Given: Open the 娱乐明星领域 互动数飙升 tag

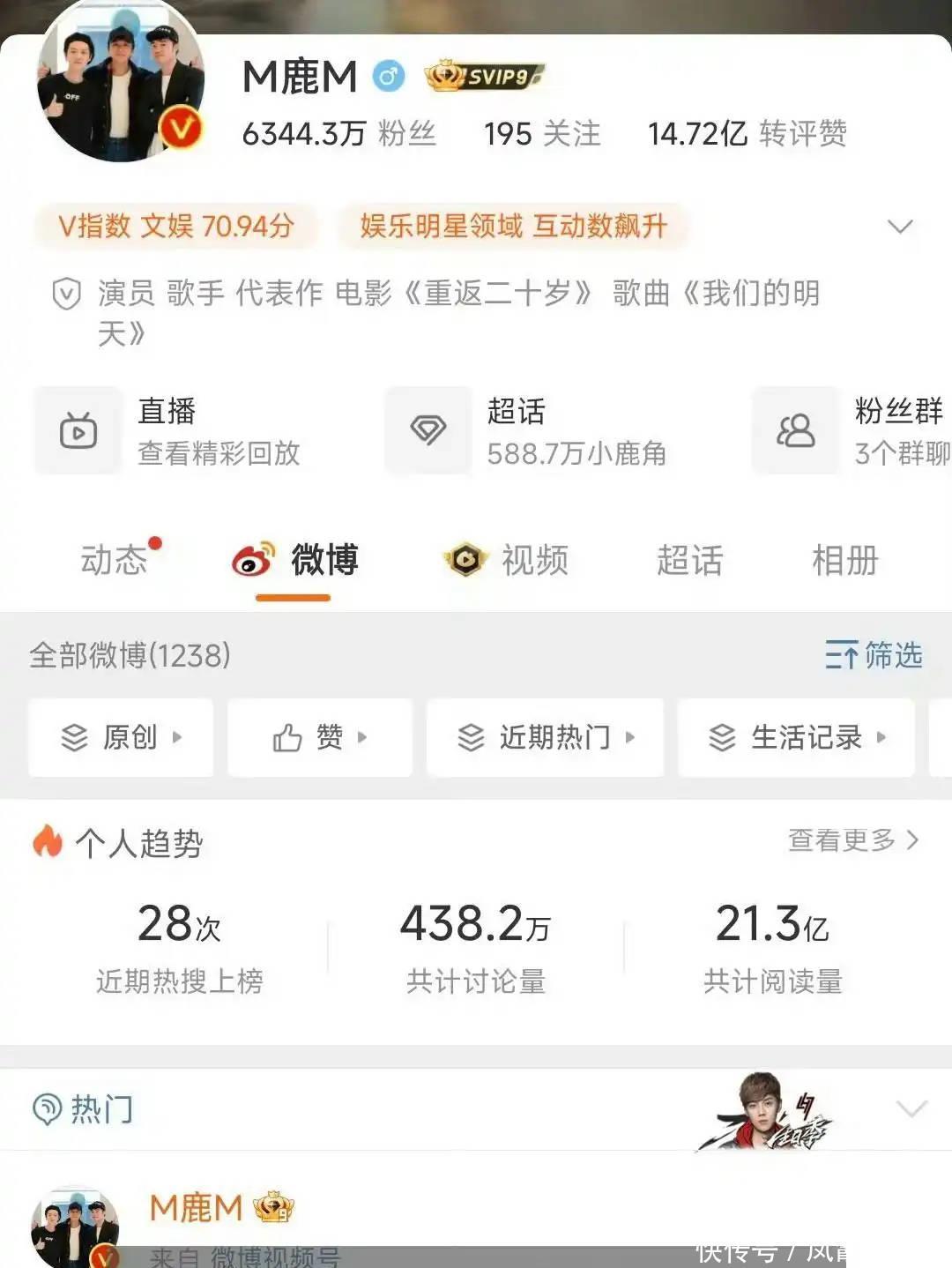Looking at the screenshot, I should point(513,227).
